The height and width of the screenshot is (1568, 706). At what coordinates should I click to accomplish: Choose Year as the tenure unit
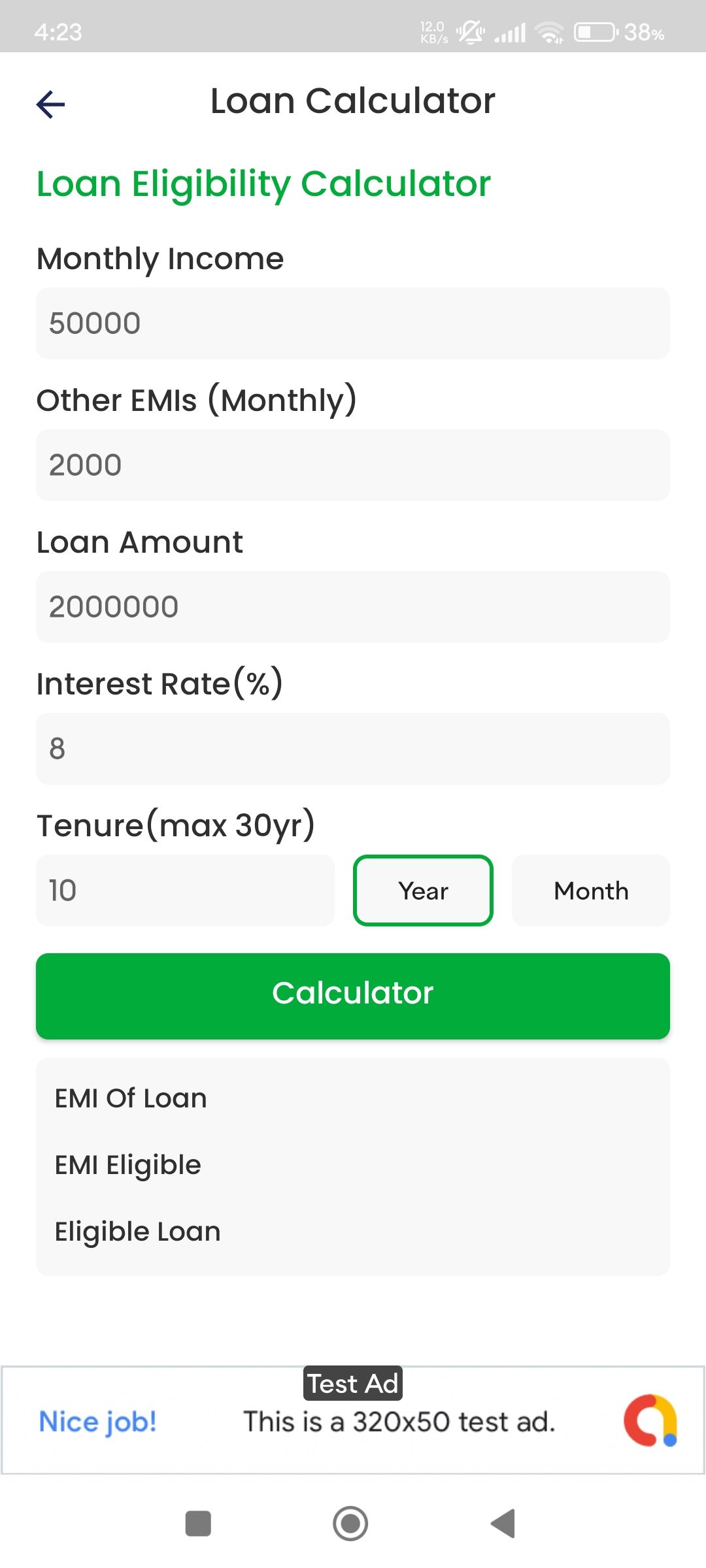(423, 890)
